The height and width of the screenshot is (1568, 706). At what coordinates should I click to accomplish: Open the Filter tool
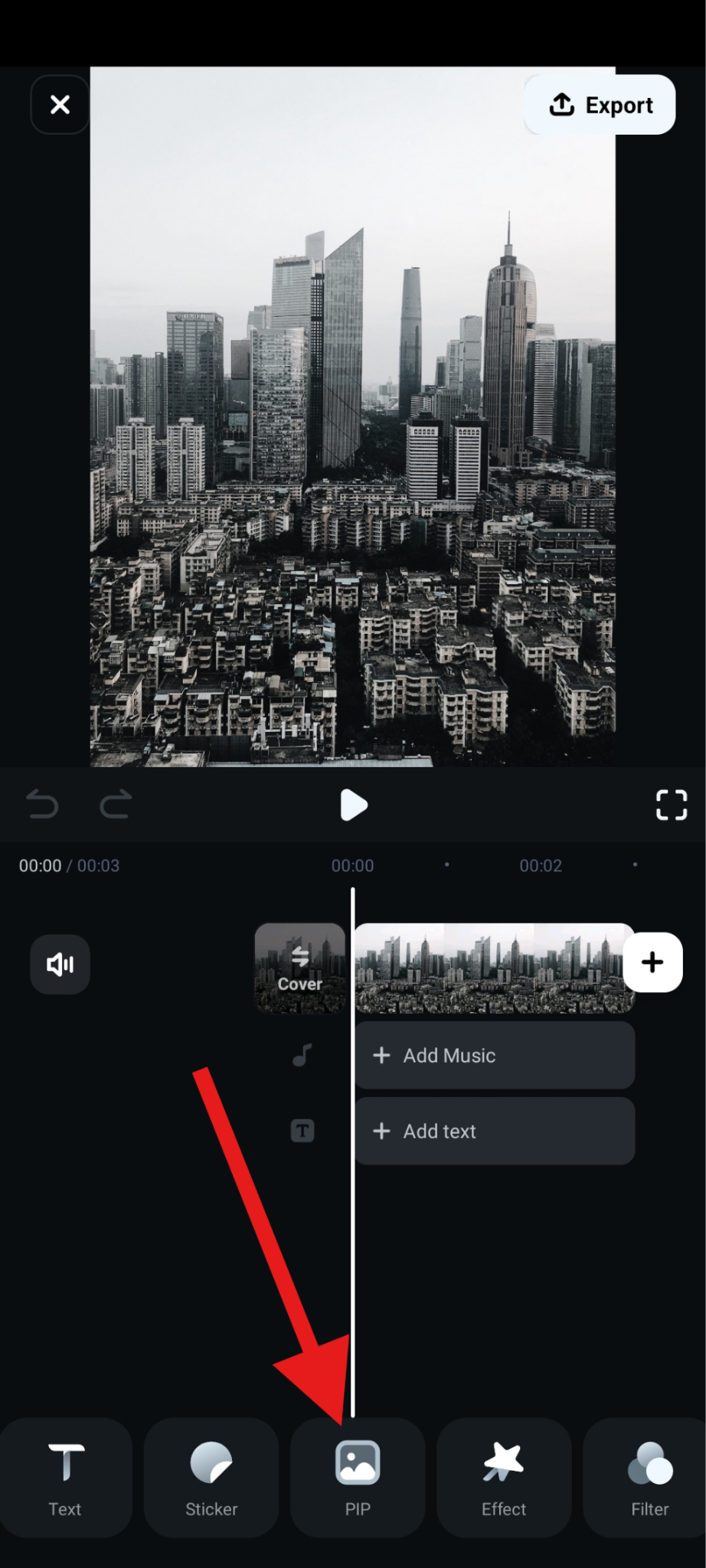[x=649, y=1478]
